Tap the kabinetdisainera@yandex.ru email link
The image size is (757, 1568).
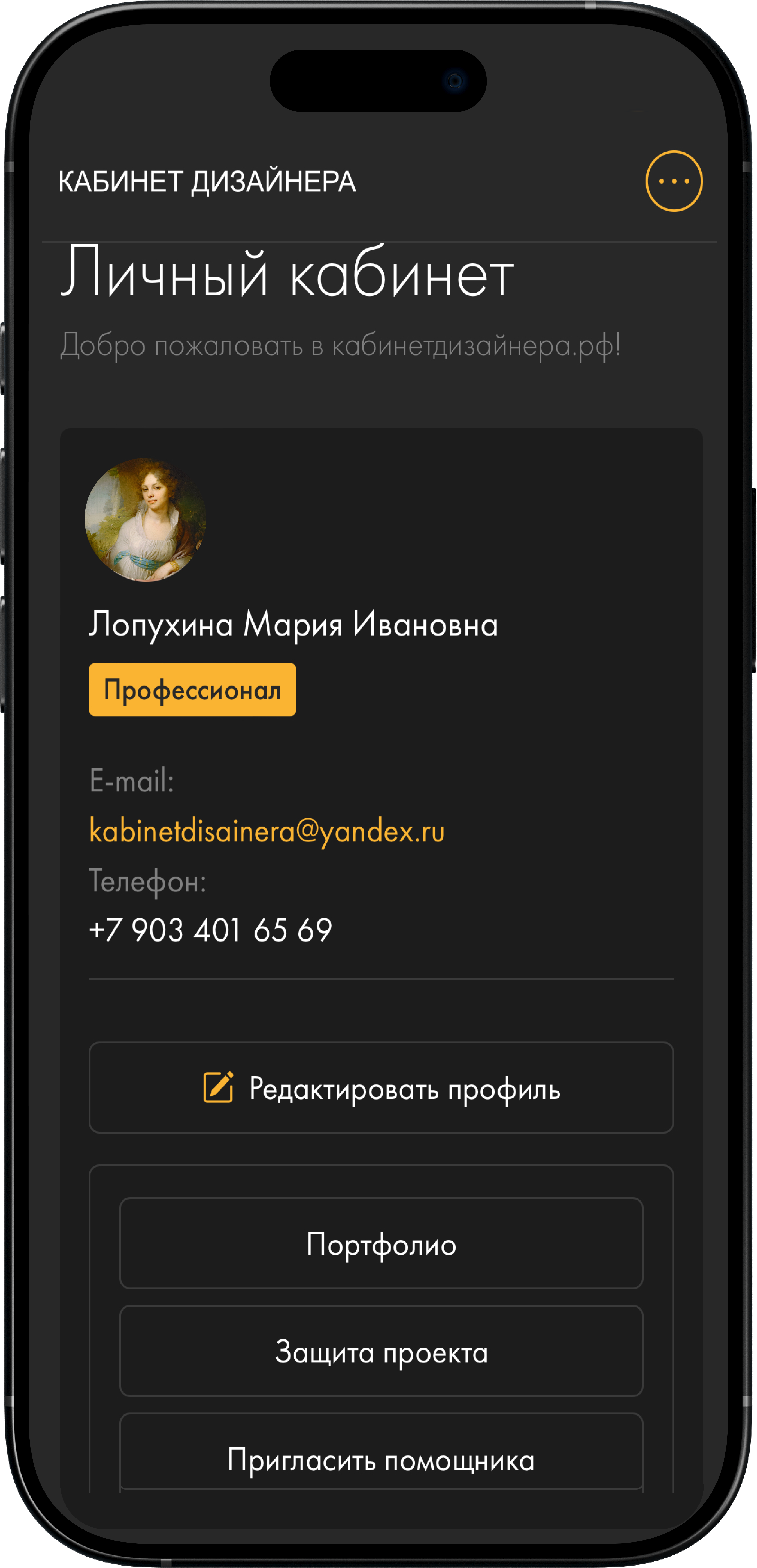click(x=267, y=831)
